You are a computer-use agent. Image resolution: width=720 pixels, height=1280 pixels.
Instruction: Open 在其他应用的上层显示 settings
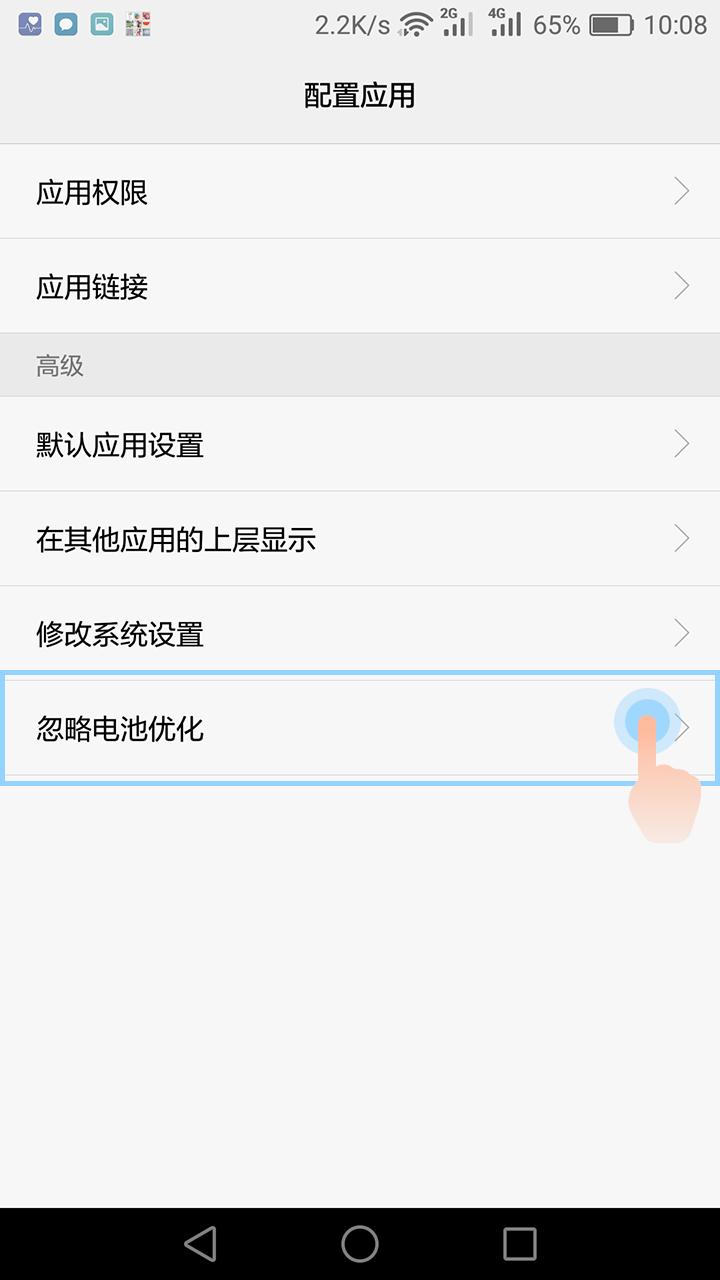pos(360,539)
